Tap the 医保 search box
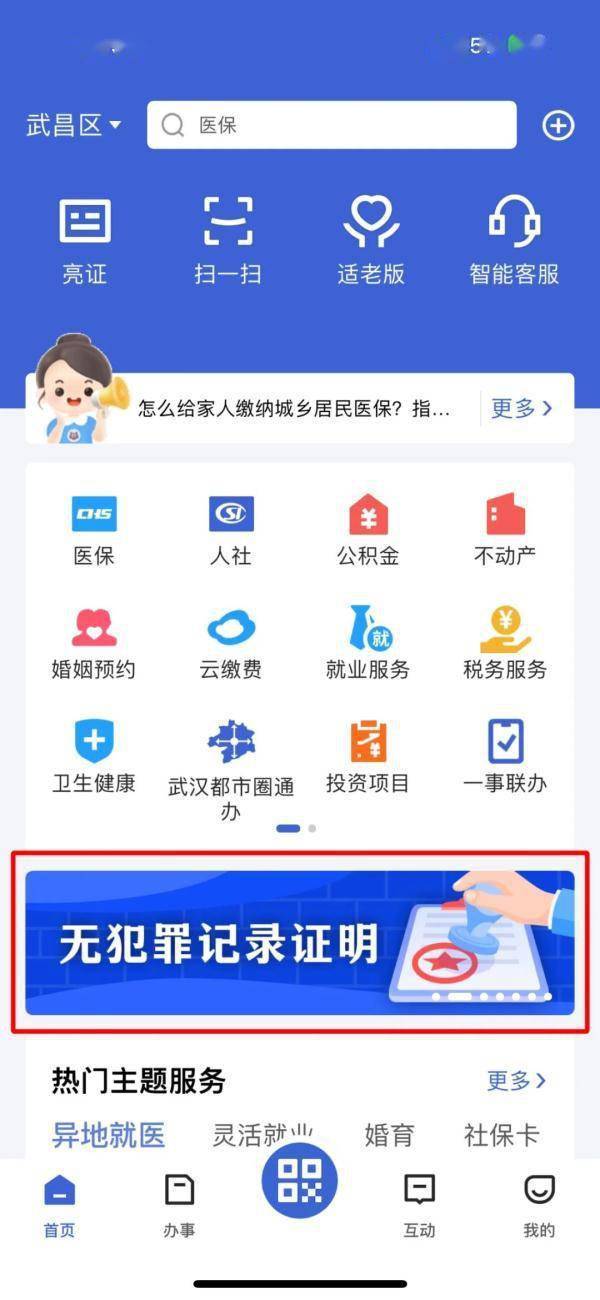Image resolution: width=600 pixels, height=1300 pixels. click(331, 126)
